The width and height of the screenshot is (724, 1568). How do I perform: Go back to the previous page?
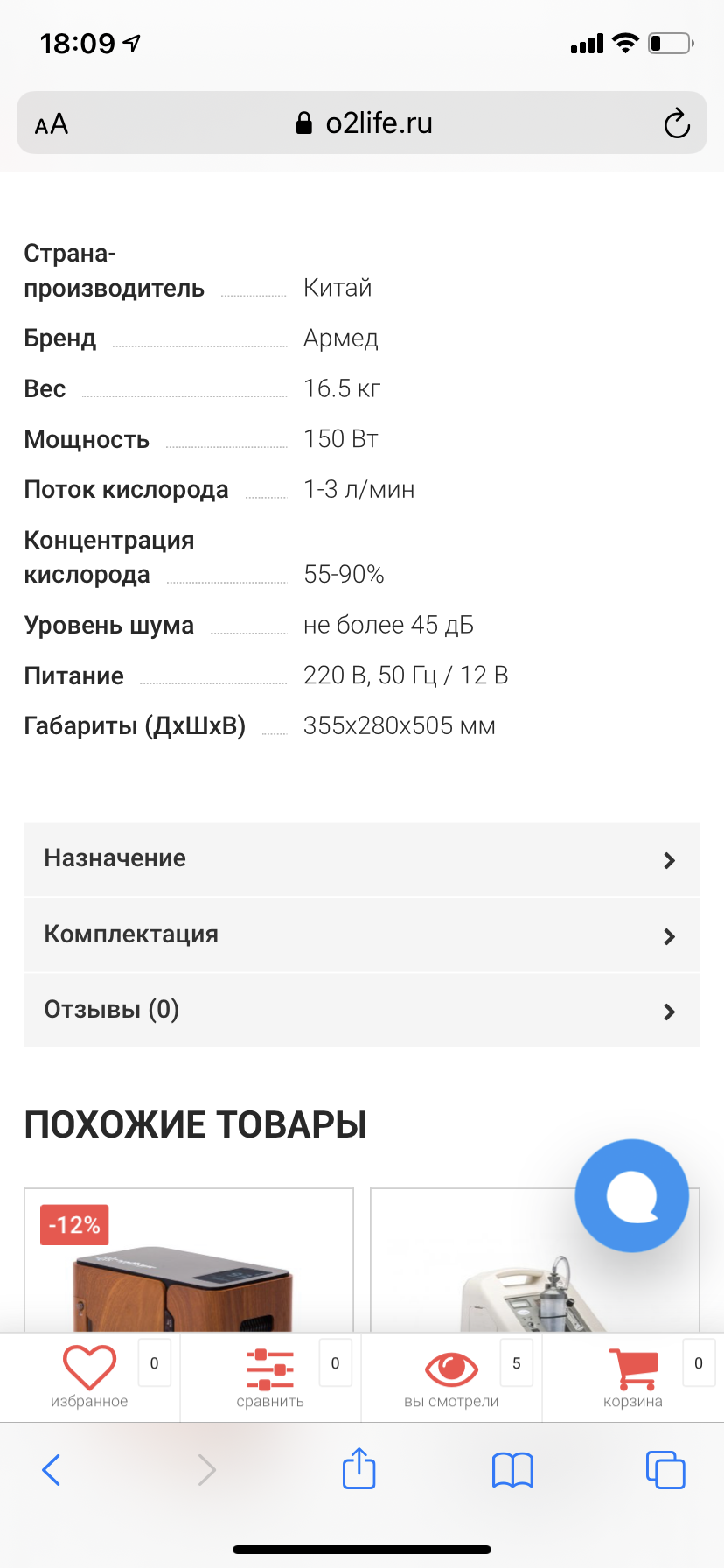coord(52,1470)
